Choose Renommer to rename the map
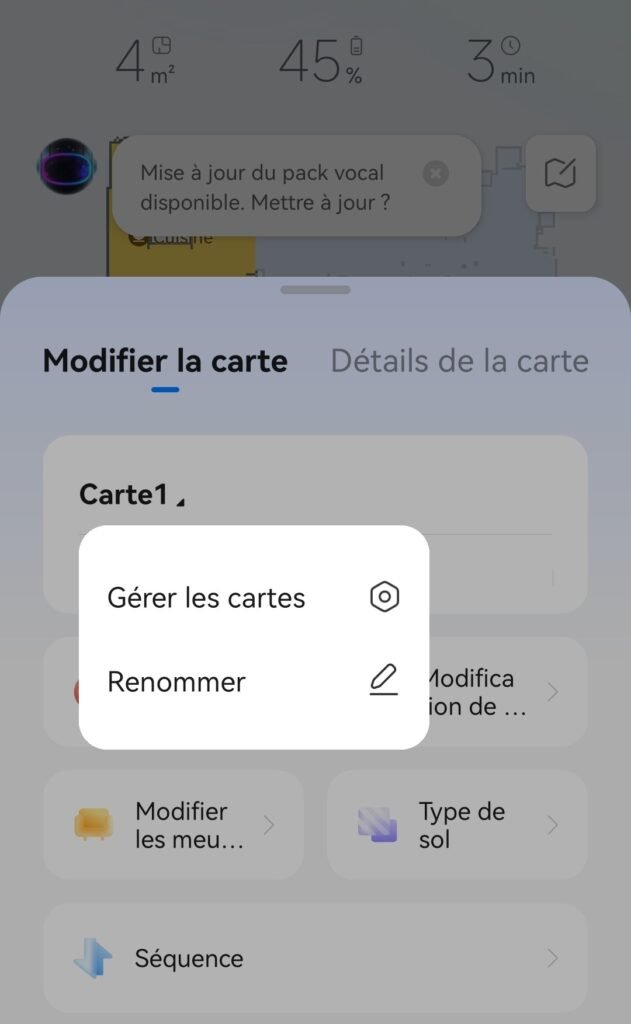The width and height of the screenshot is (631, 1024). coord(253,681)
